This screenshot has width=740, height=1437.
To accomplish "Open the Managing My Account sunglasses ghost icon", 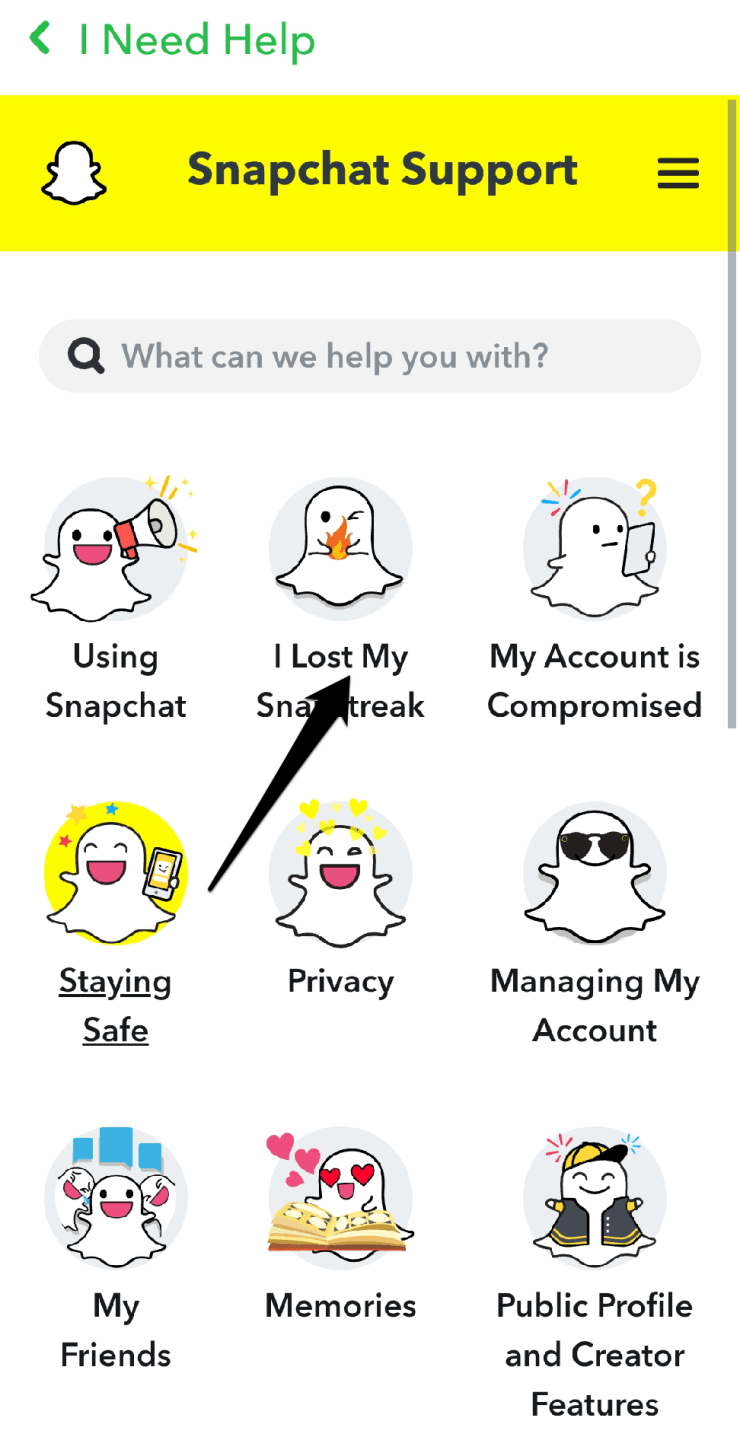I will pos(594,872).
